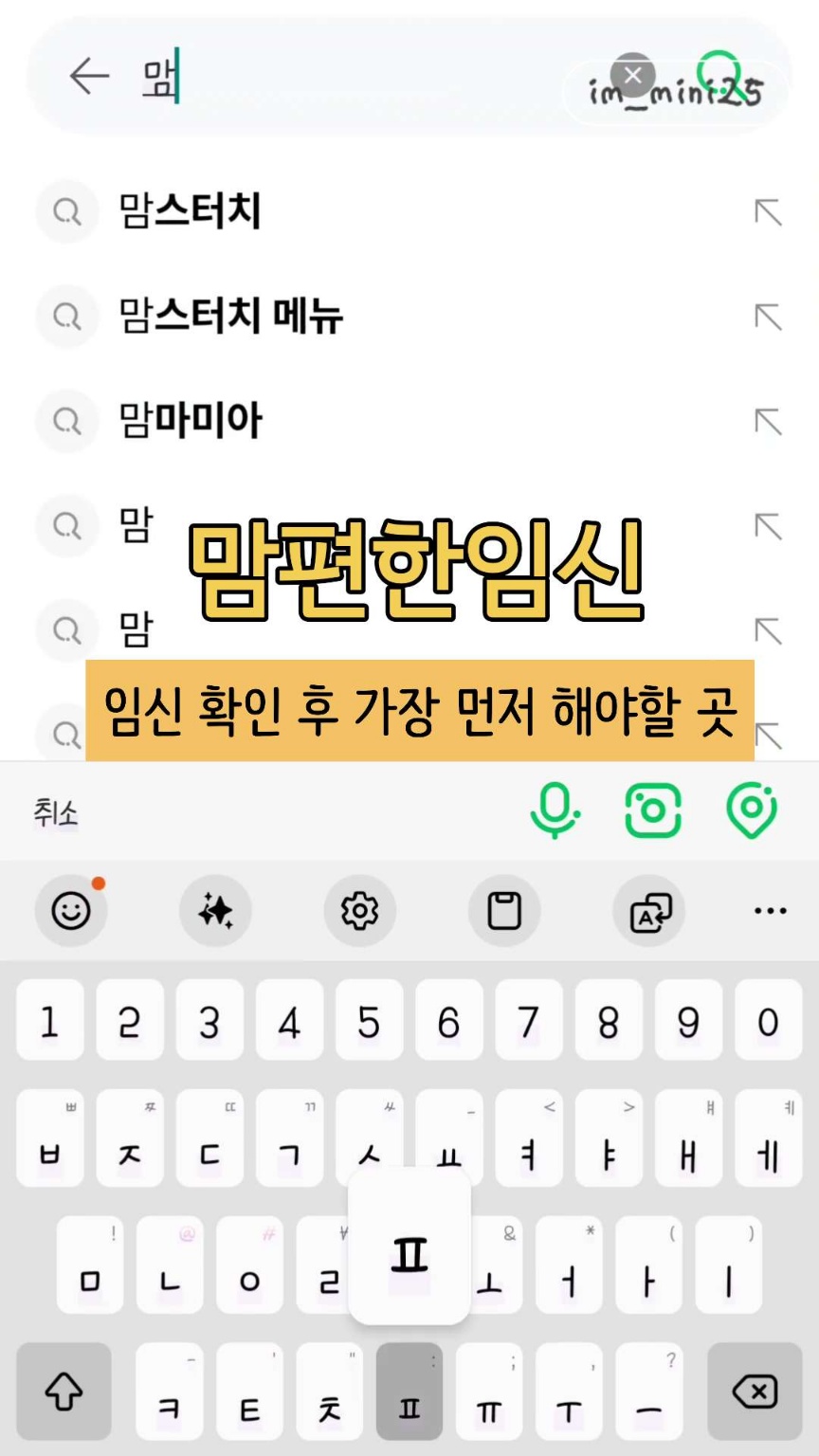Open the emoji panel on the keyboard
Viewport: 819px width, 1456px height.
[71, 911]
